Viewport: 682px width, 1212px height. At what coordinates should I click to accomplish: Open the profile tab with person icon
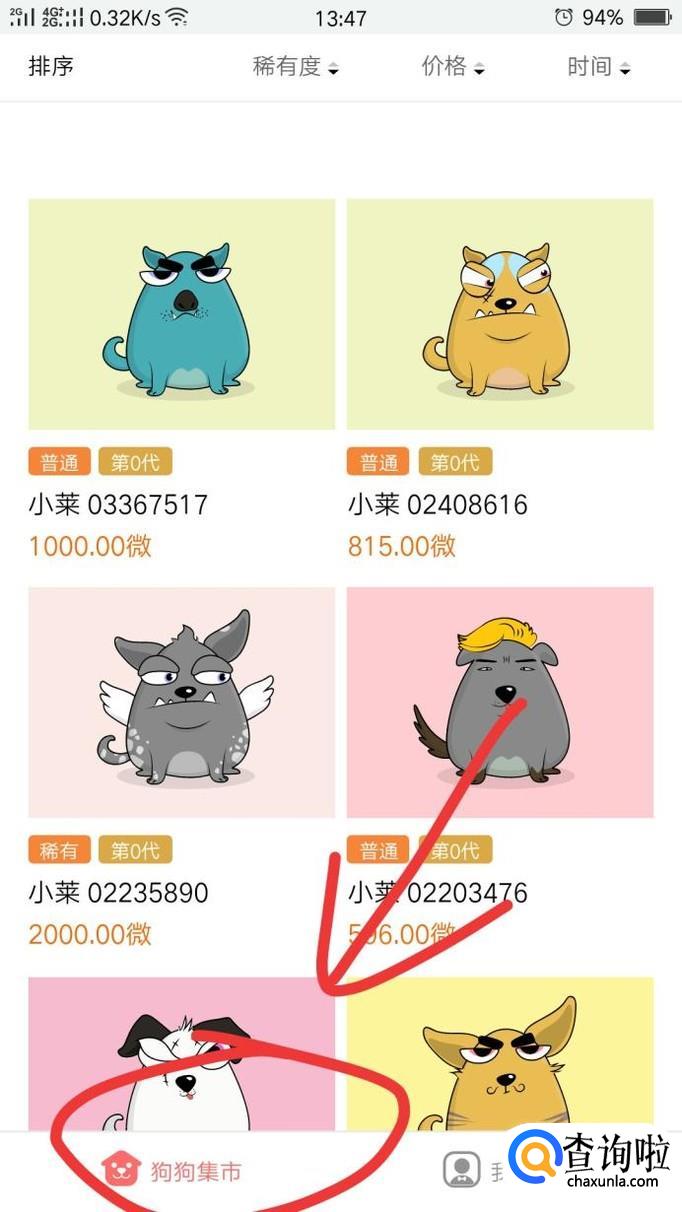click(461, 1171)
